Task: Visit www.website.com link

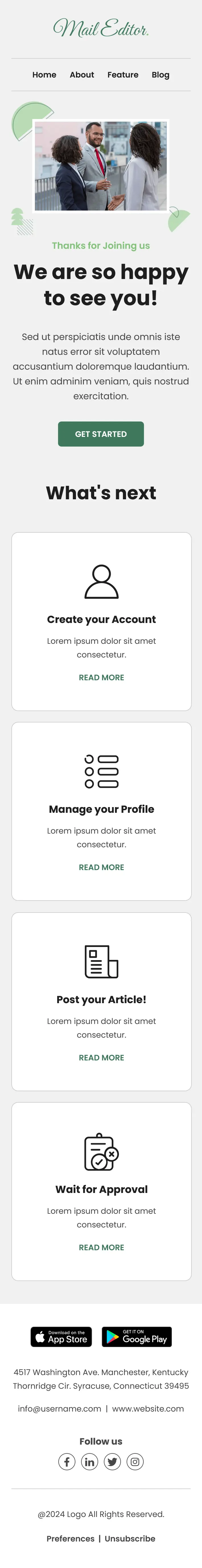Action: pyautogui.click(x=148, y=1408)
